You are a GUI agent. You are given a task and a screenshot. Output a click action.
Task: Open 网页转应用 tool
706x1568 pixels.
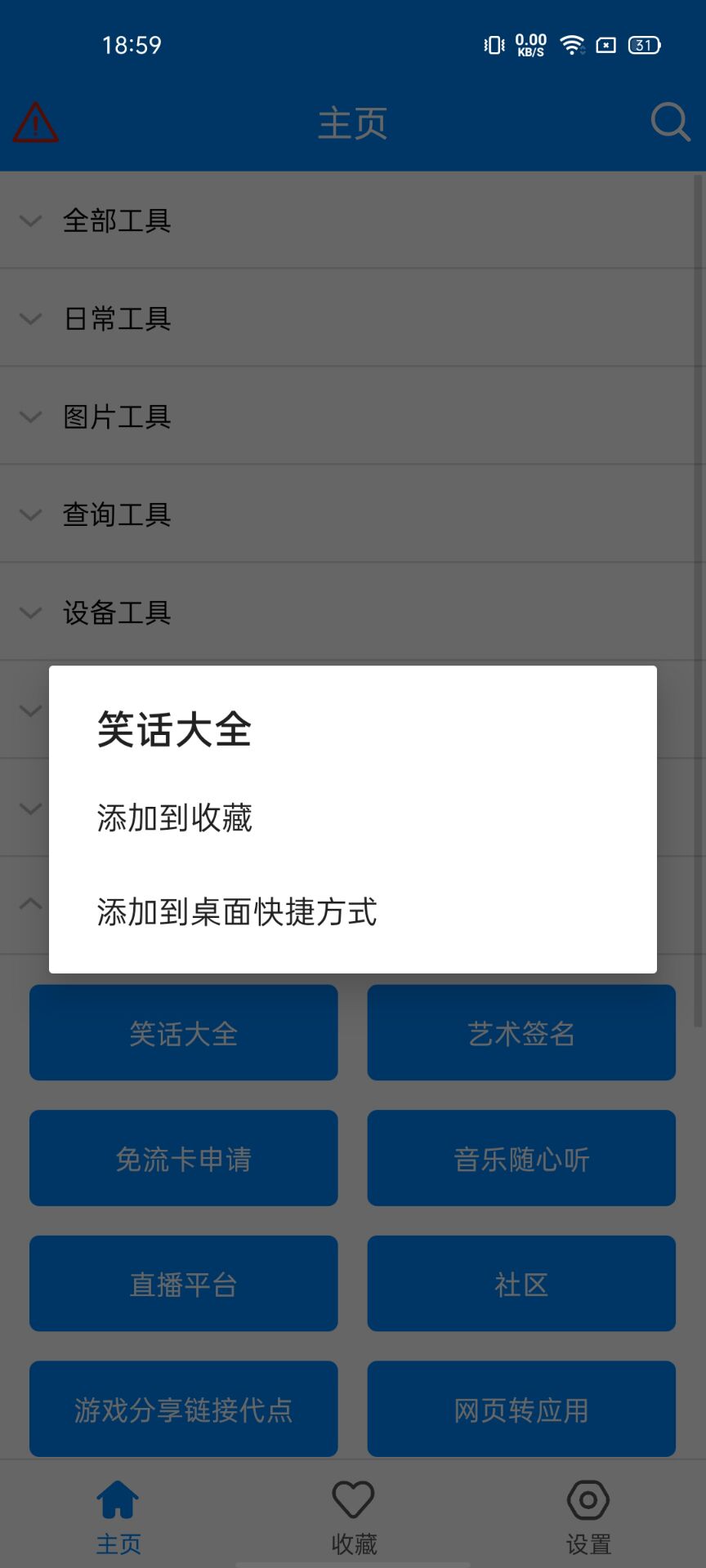(x=521, y=1409)
